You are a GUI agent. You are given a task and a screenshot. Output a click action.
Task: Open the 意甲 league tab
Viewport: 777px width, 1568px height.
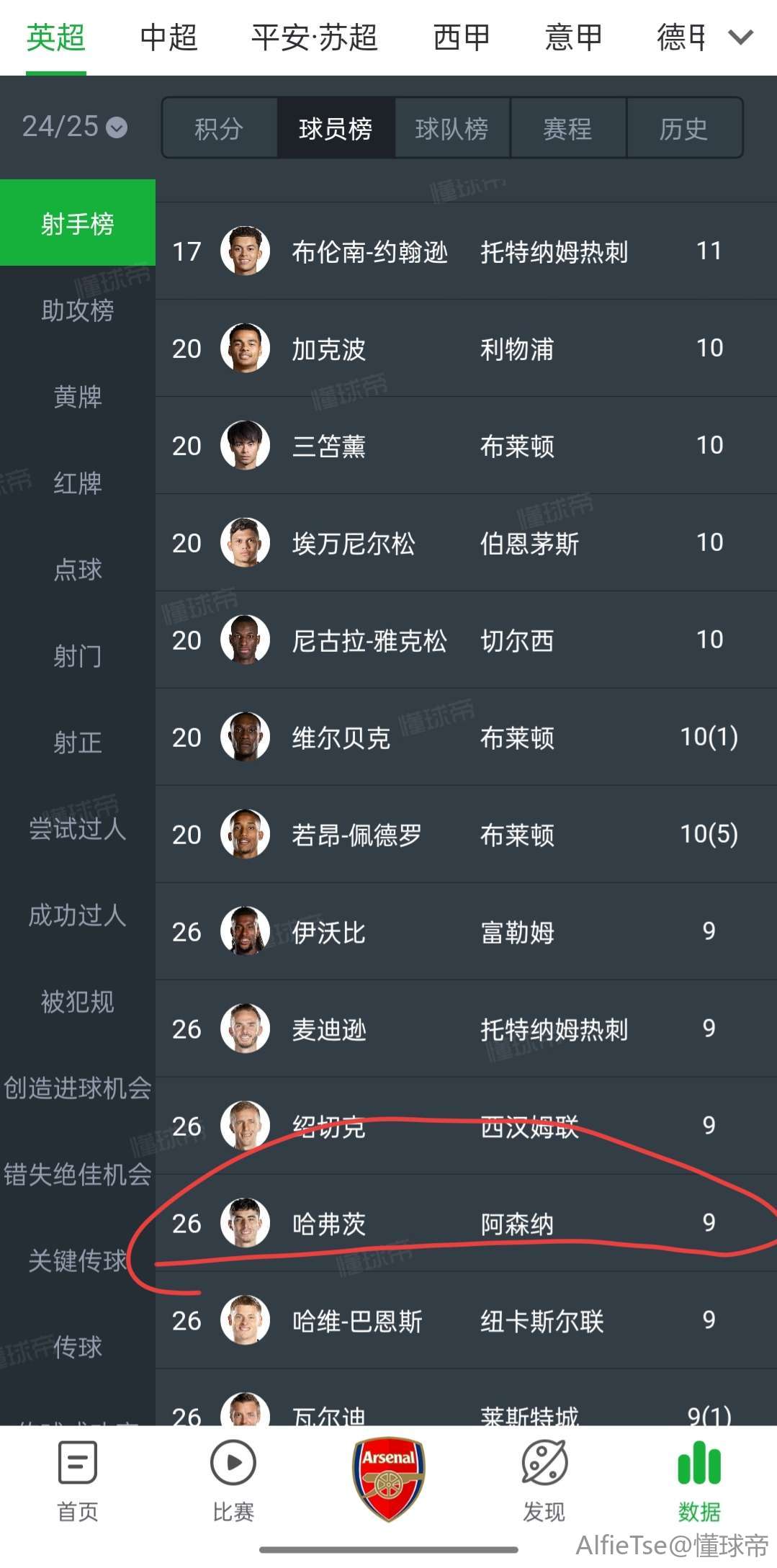(573, 37)
